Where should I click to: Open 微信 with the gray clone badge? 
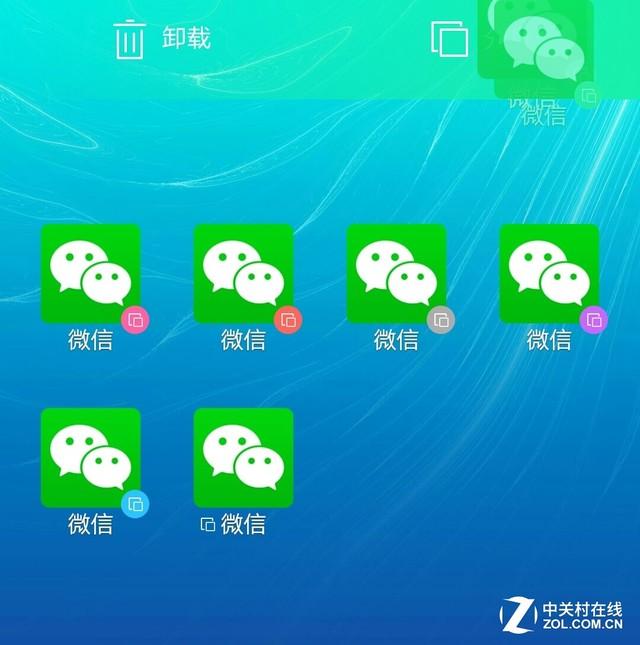(396, 274)
